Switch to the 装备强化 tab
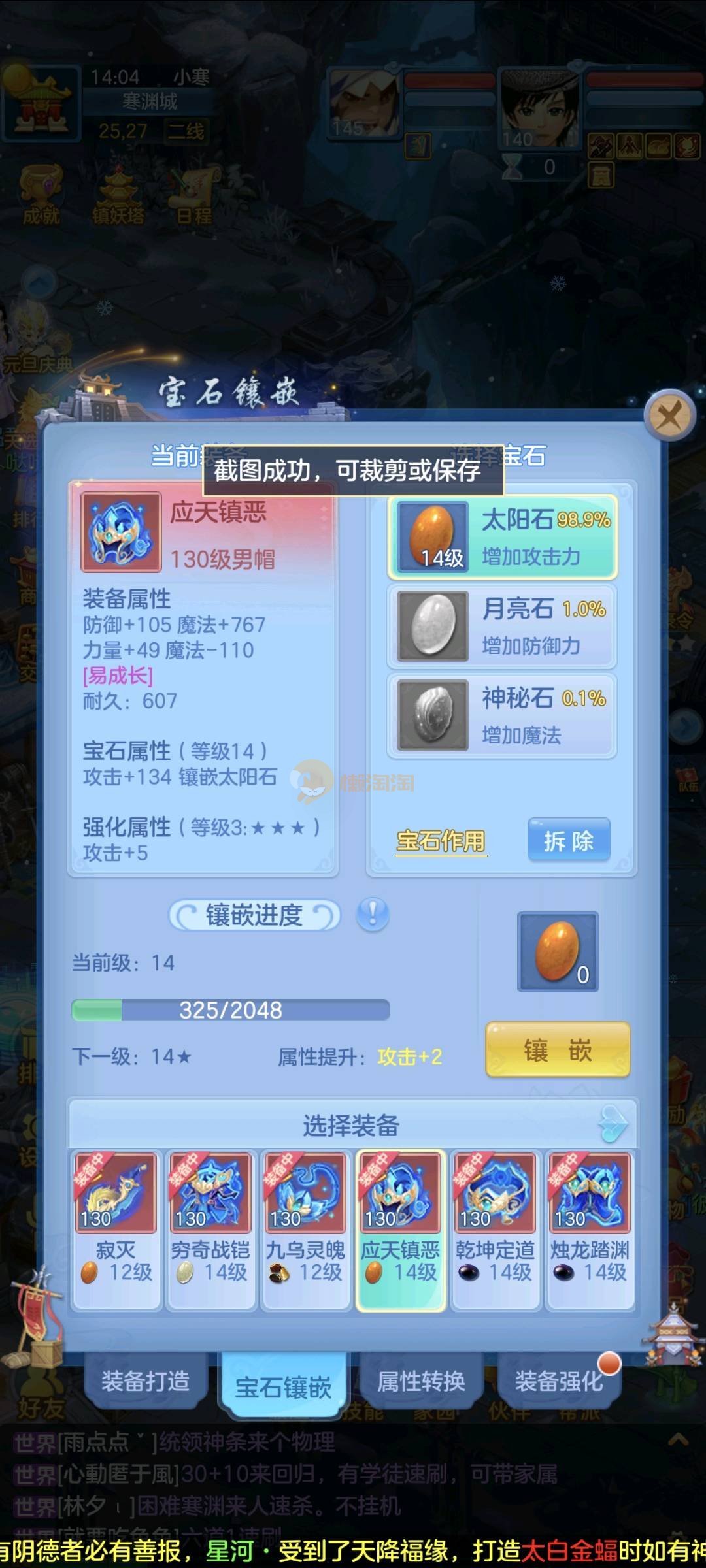Image resolution: width=706 pixels, height=1568 pixels. pyautogui.click(x=558, y=1381)
